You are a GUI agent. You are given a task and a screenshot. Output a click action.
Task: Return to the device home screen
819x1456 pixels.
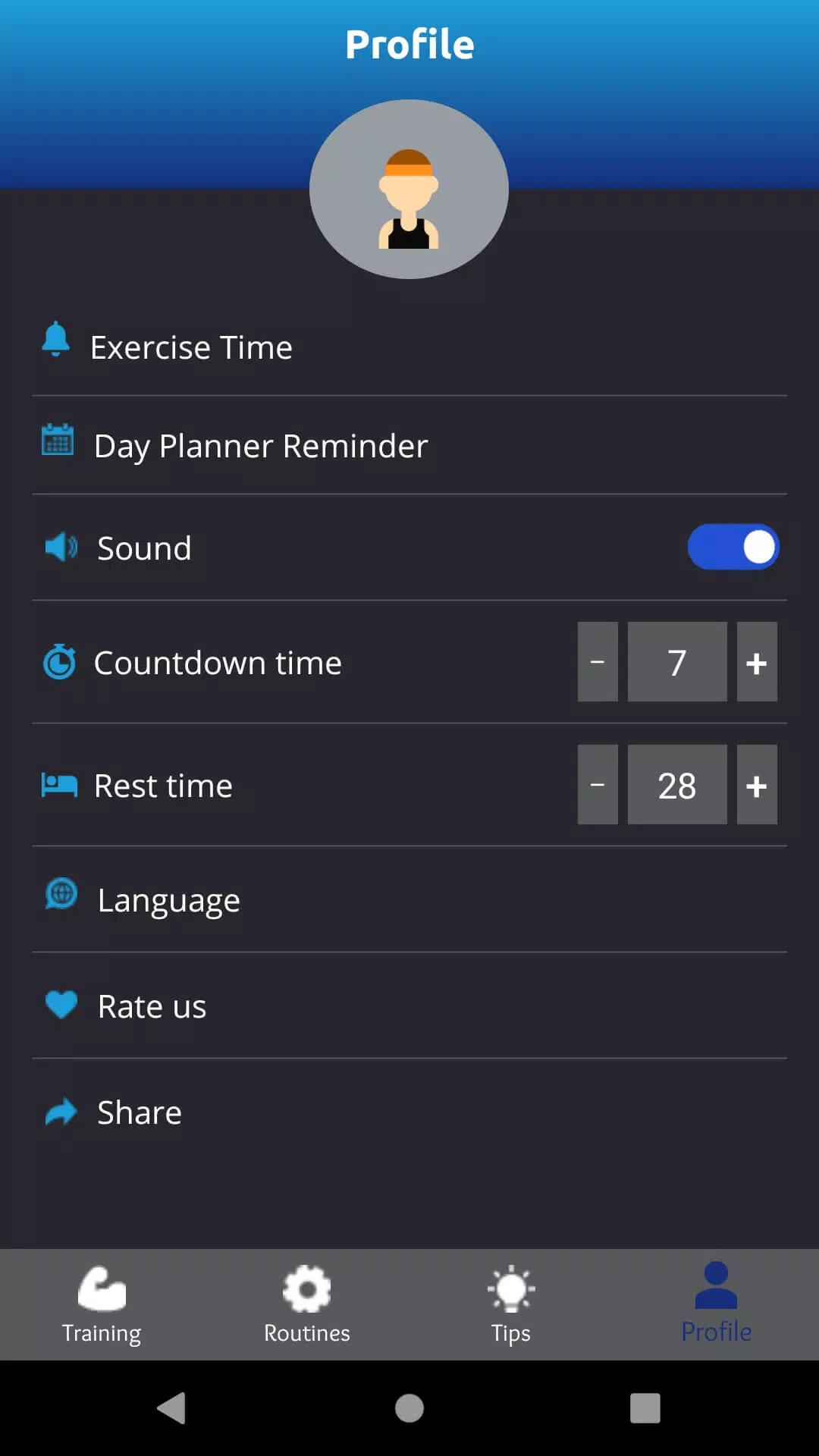pyautogui.click(x=409, y=1408)
